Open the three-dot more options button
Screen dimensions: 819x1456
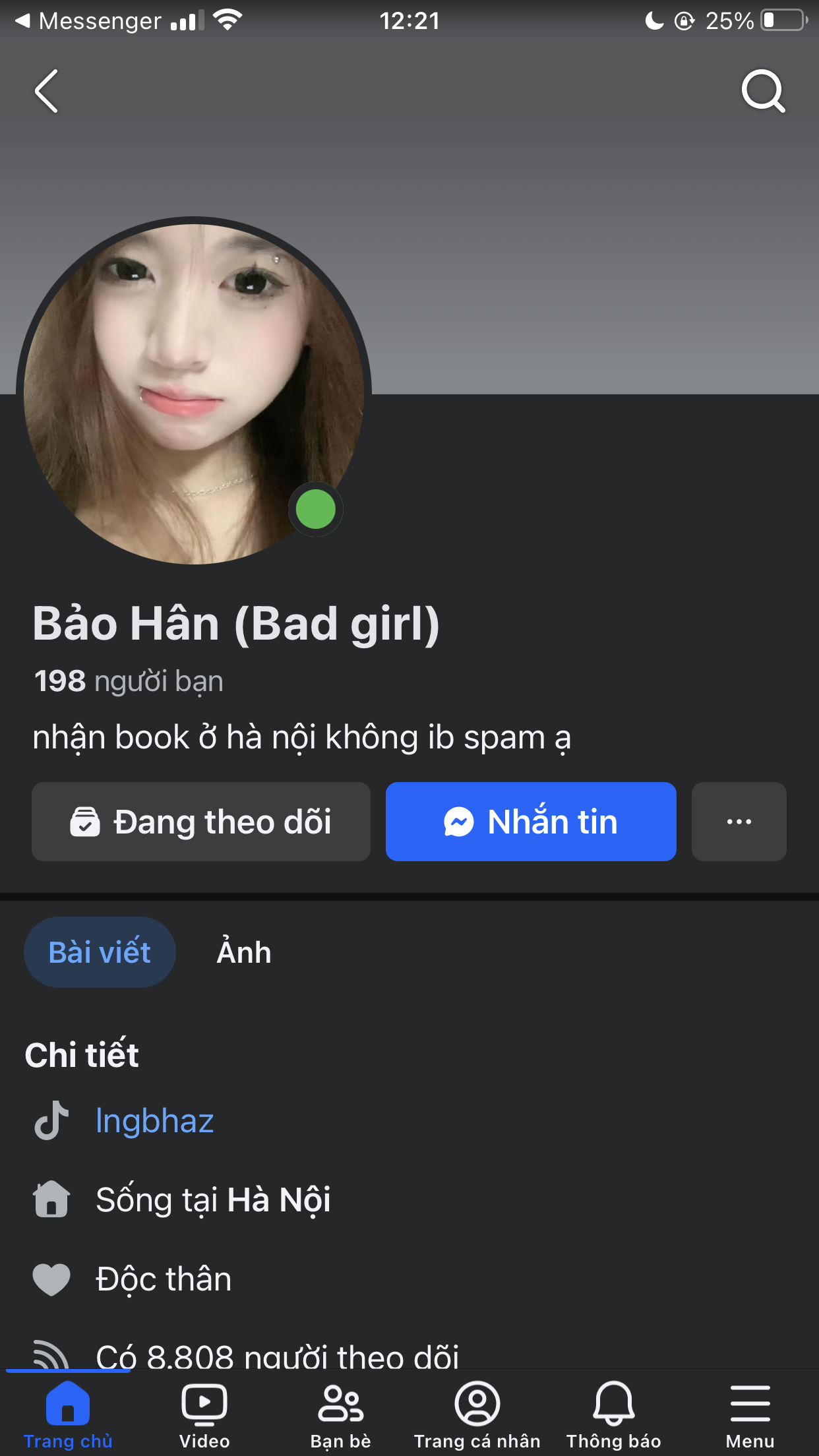739,822
